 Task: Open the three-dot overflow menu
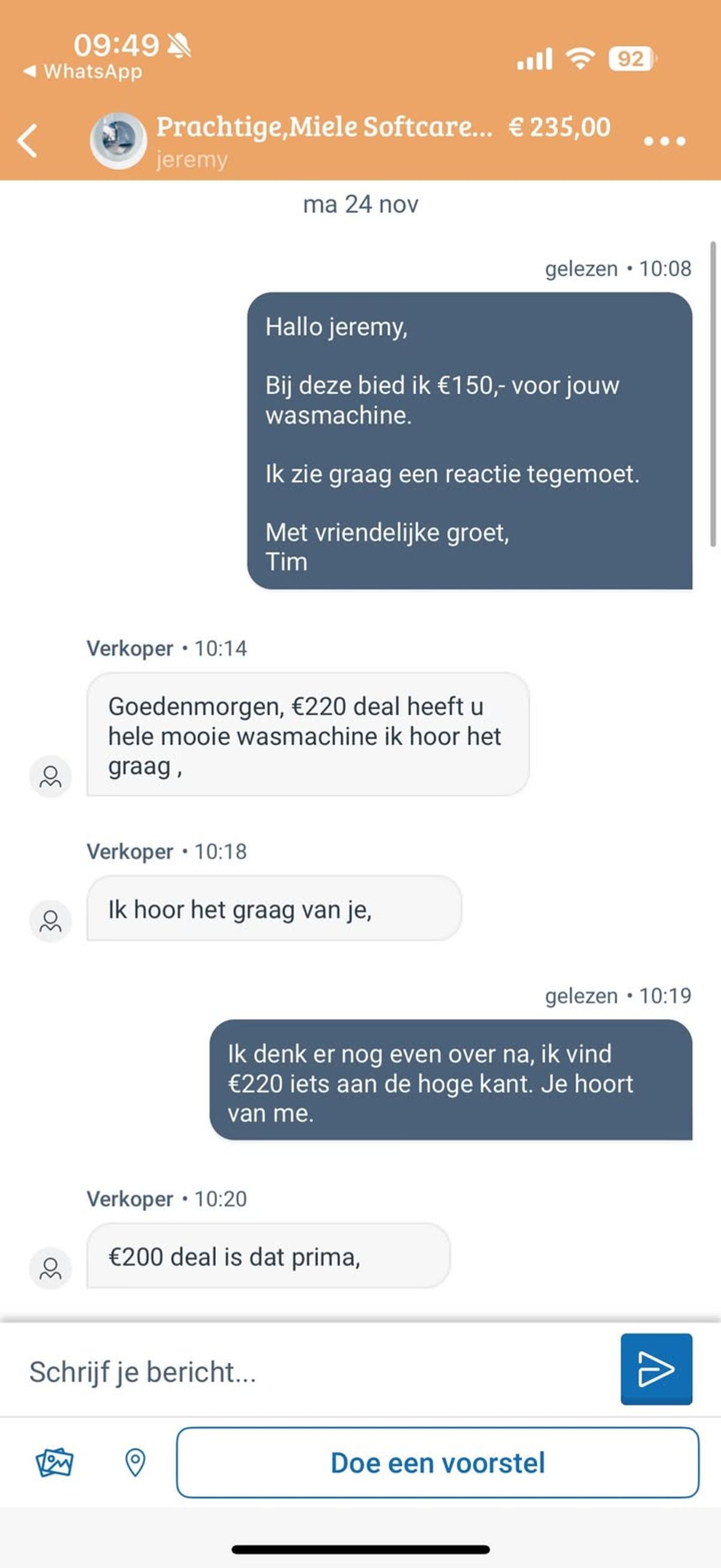point(665,141)
